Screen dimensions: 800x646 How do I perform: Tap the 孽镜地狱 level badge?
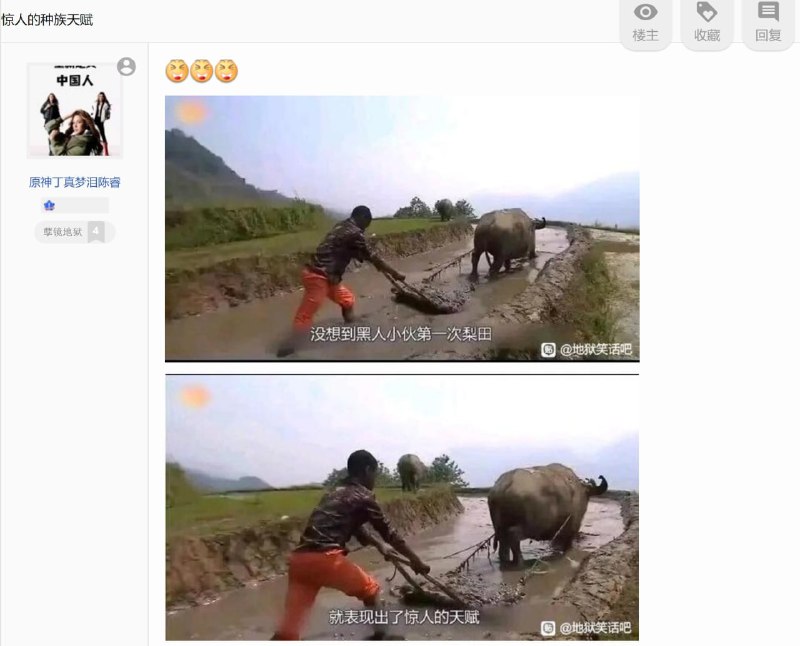point(74,232)
